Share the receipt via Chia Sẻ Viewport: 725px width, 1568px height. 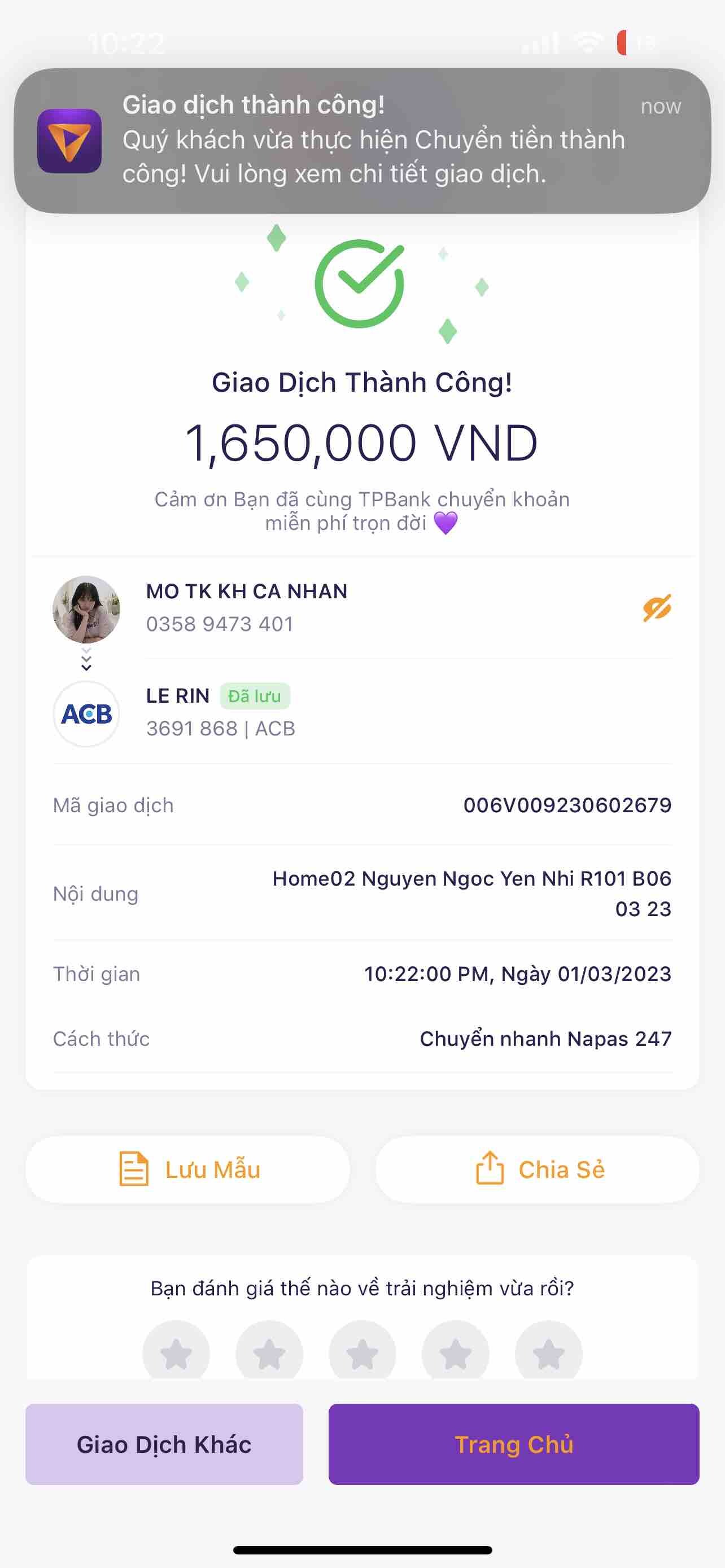538,1170
